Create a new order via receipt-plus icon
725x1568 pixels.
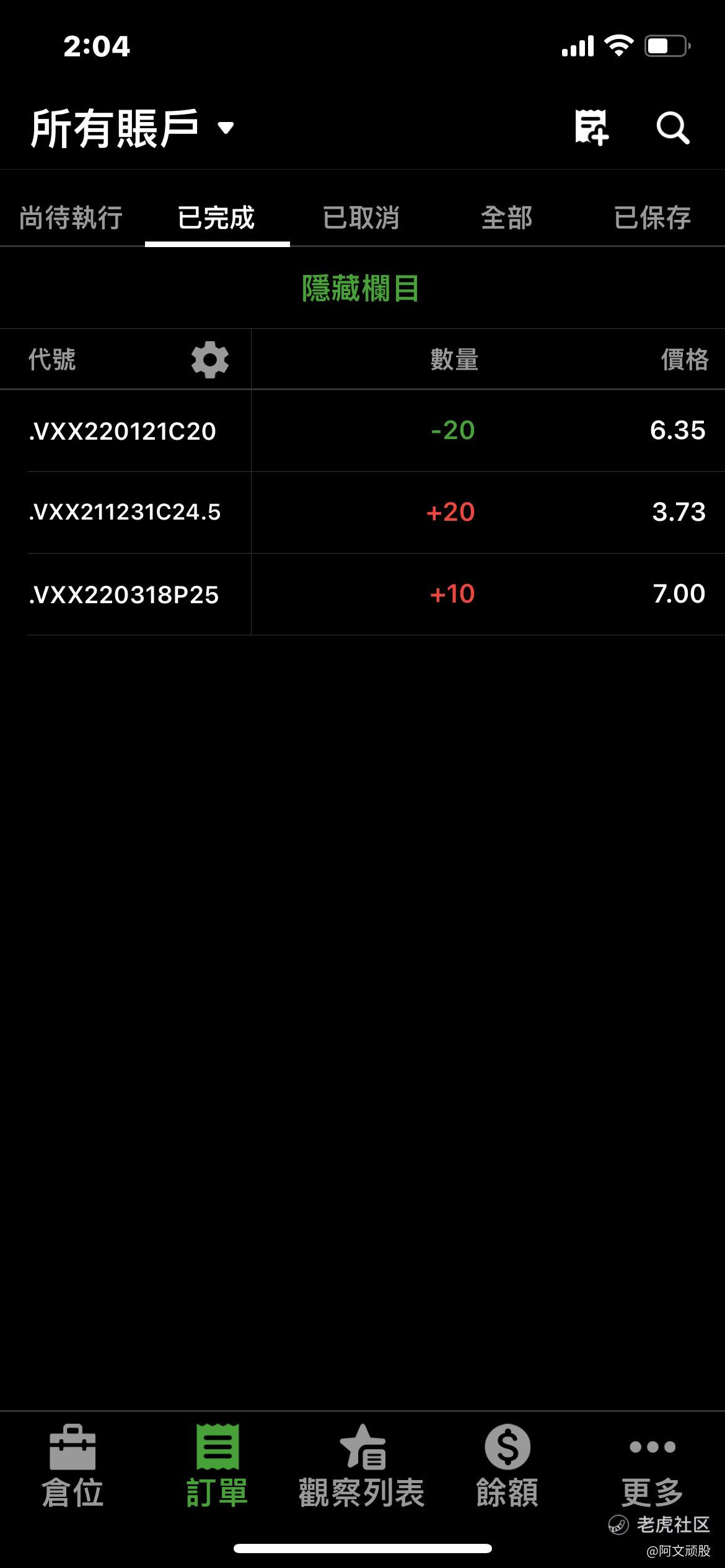click(591, 128)
